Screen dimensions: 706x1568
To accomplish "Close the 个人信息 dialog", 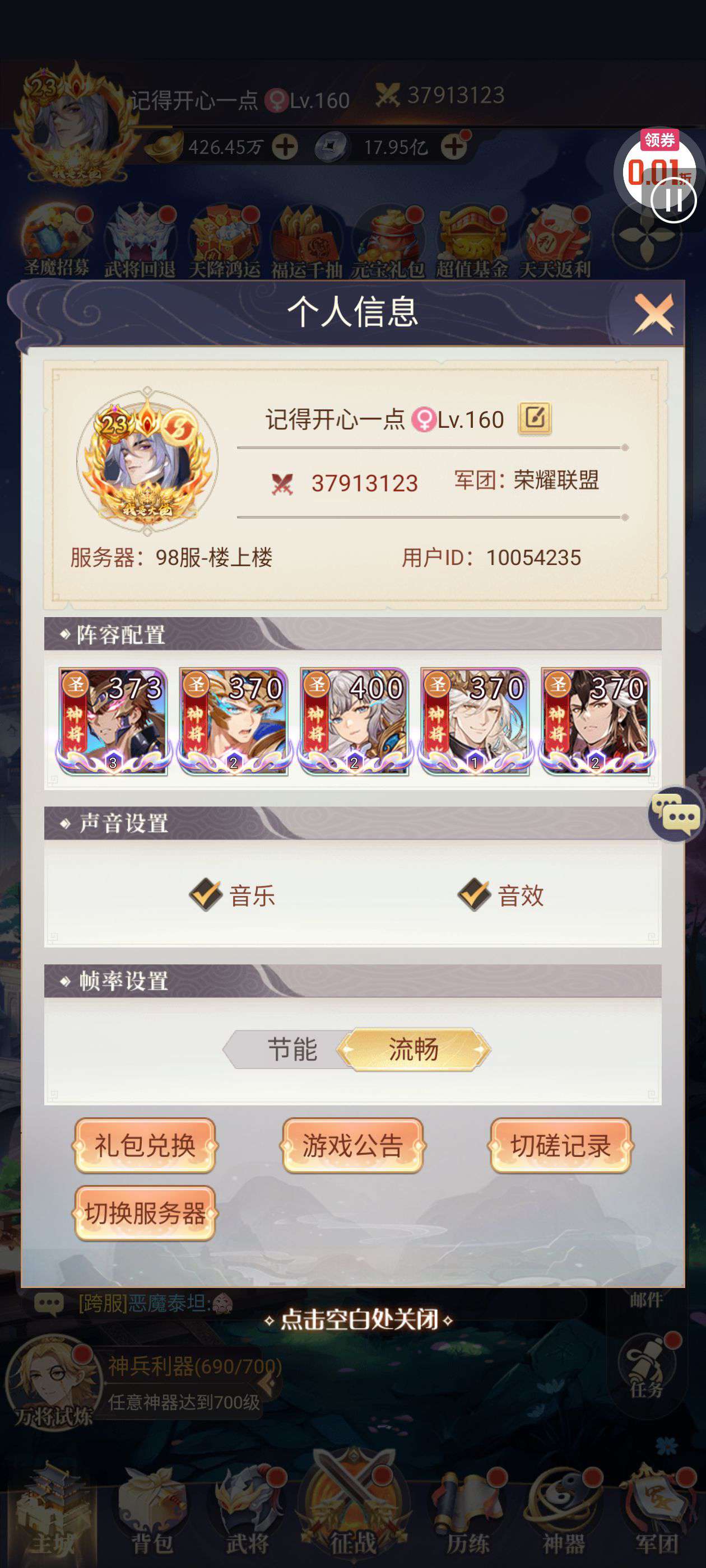I will (654, 314).
